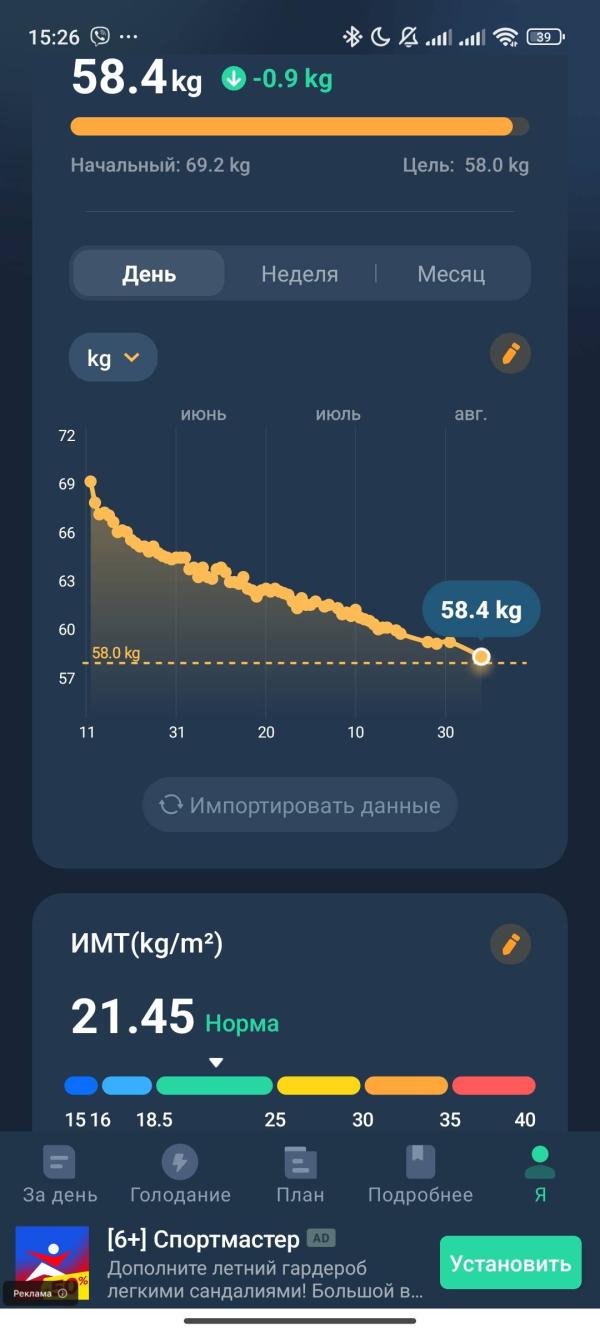Switch chart to Неделя view

[299, 274]
